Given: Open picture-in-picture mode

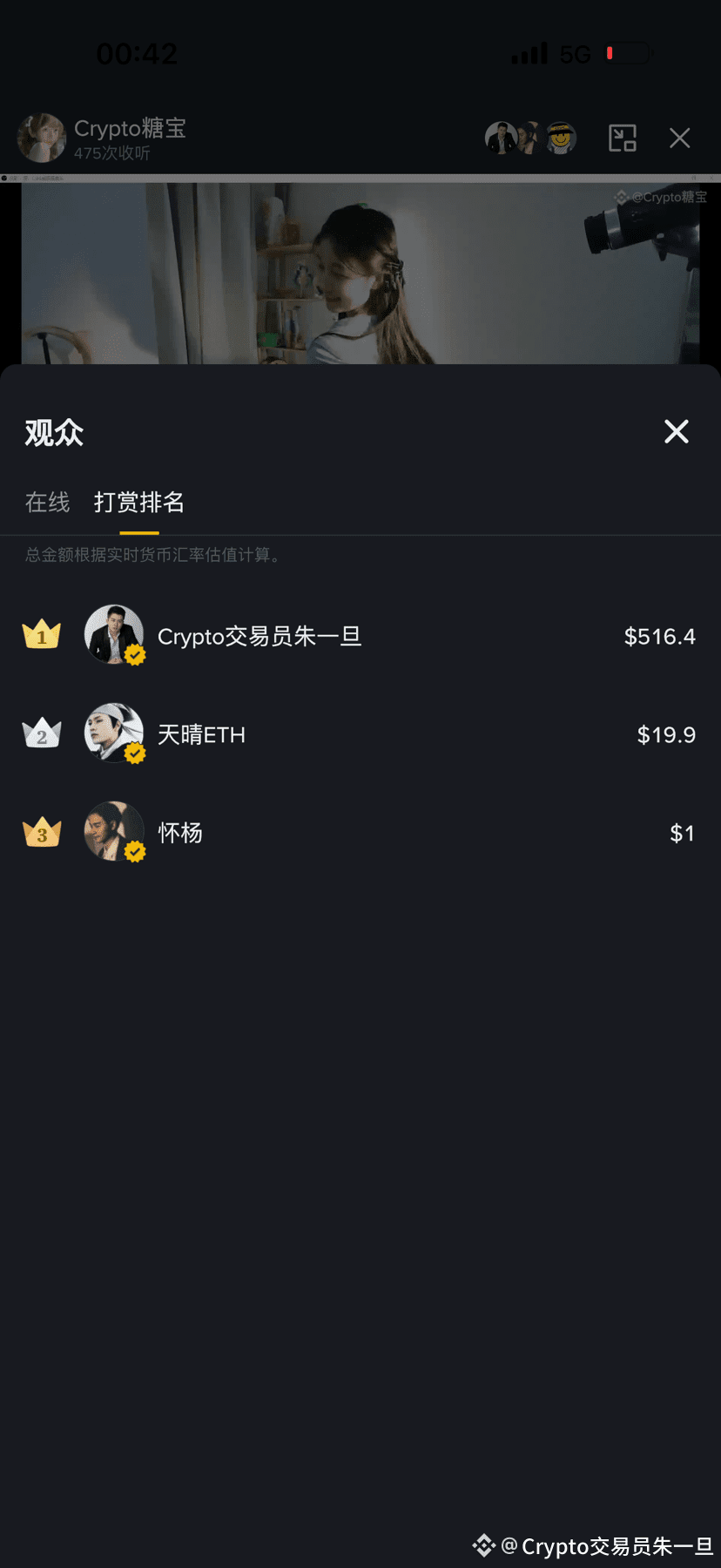Looking at the screenshot, I should (x=622, y=138).
